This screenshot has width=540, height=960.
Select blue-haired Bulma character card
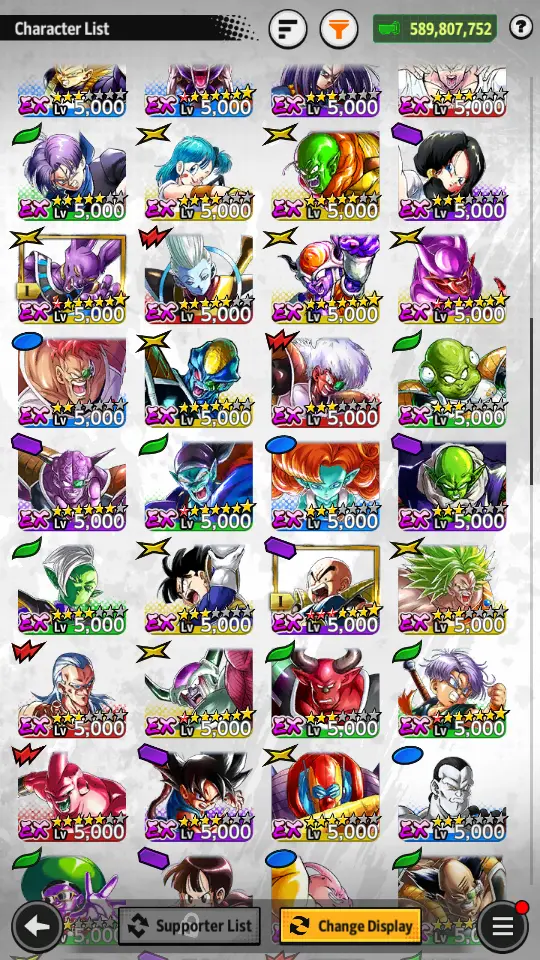[x=198, y=175]
